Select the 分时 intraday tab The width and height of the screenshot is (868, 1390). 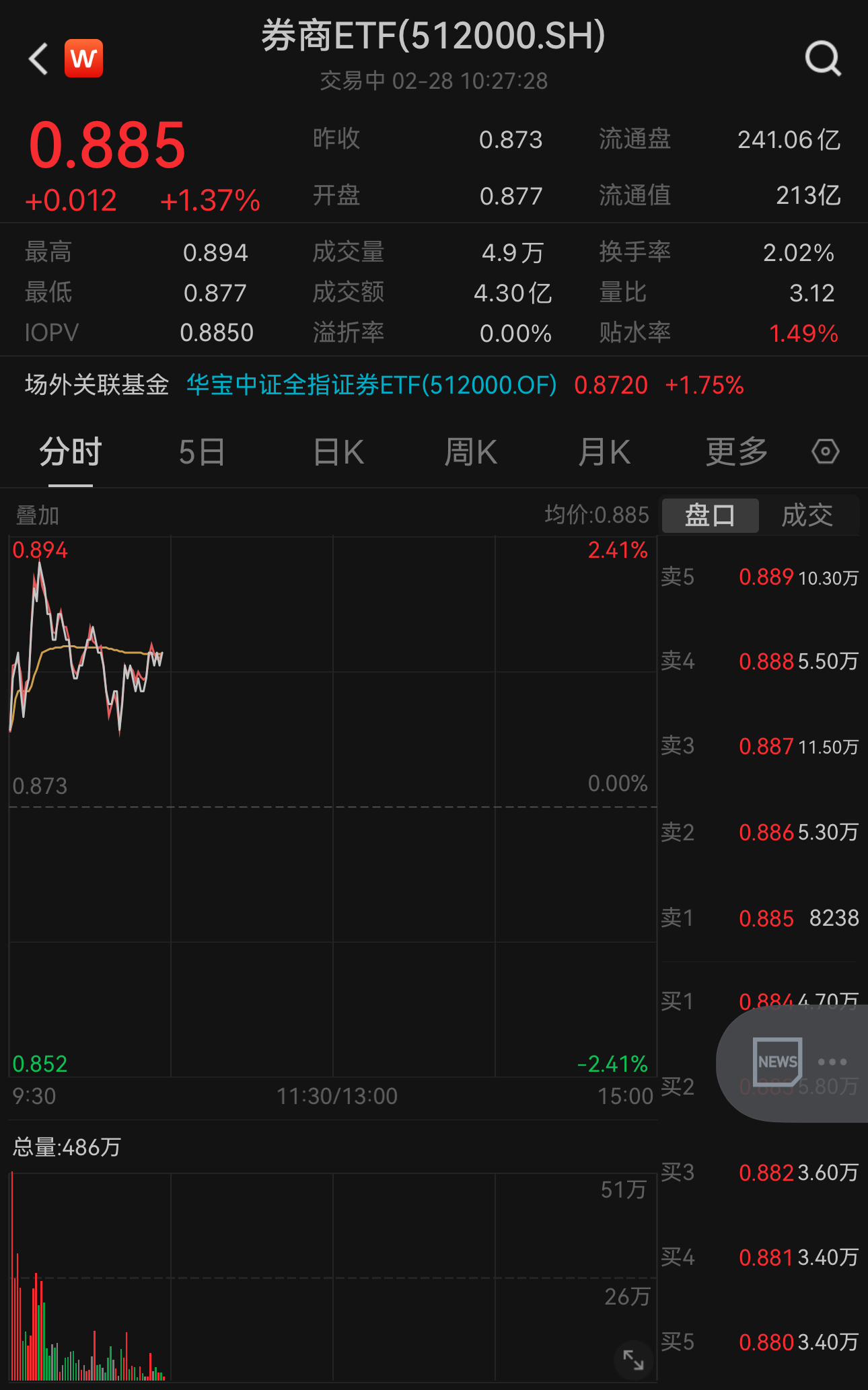pos(71,452)
